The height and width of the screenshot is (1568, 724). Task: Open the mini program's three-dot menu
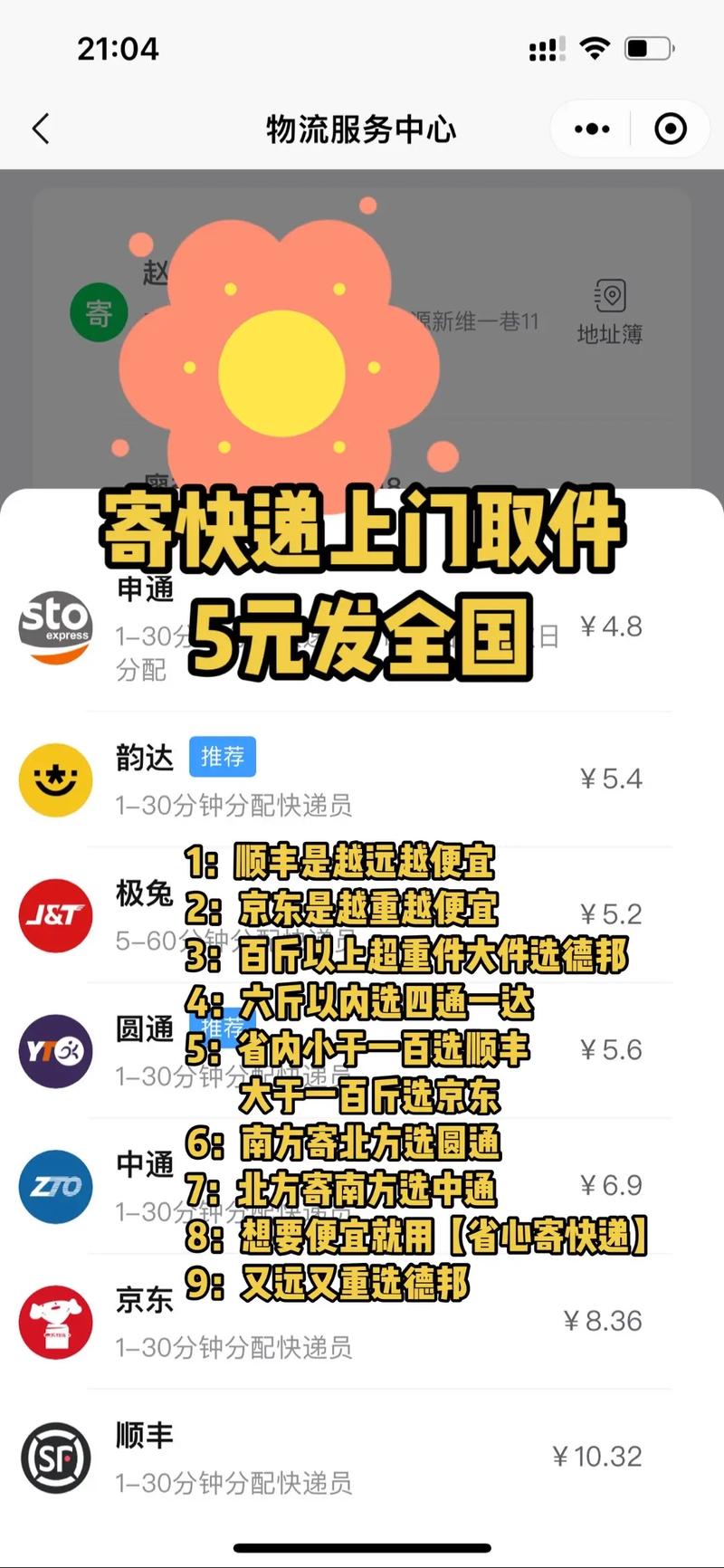pyautogui.click(x=592, y=129)
